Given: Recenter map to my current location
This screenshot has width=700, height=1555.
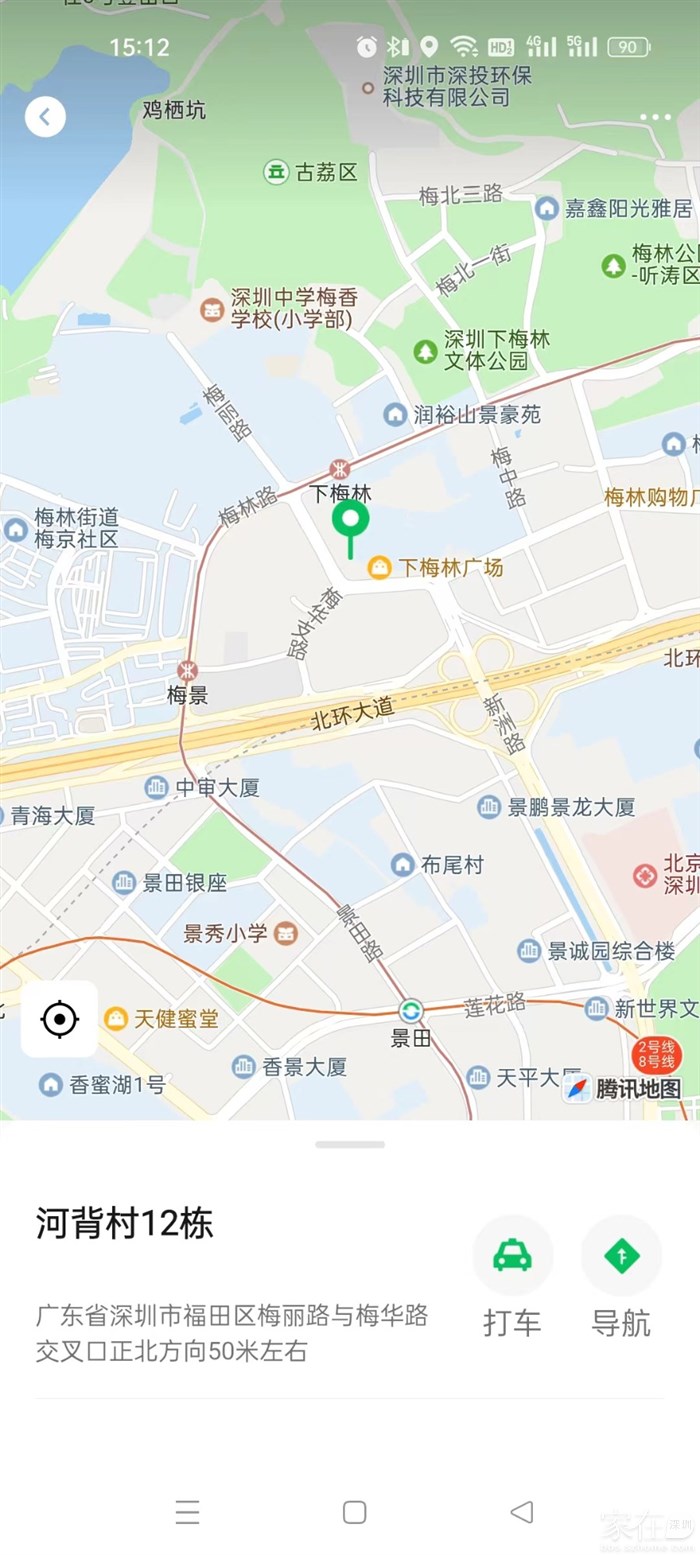Looking at the screenshot, I should coord(59,1019).
